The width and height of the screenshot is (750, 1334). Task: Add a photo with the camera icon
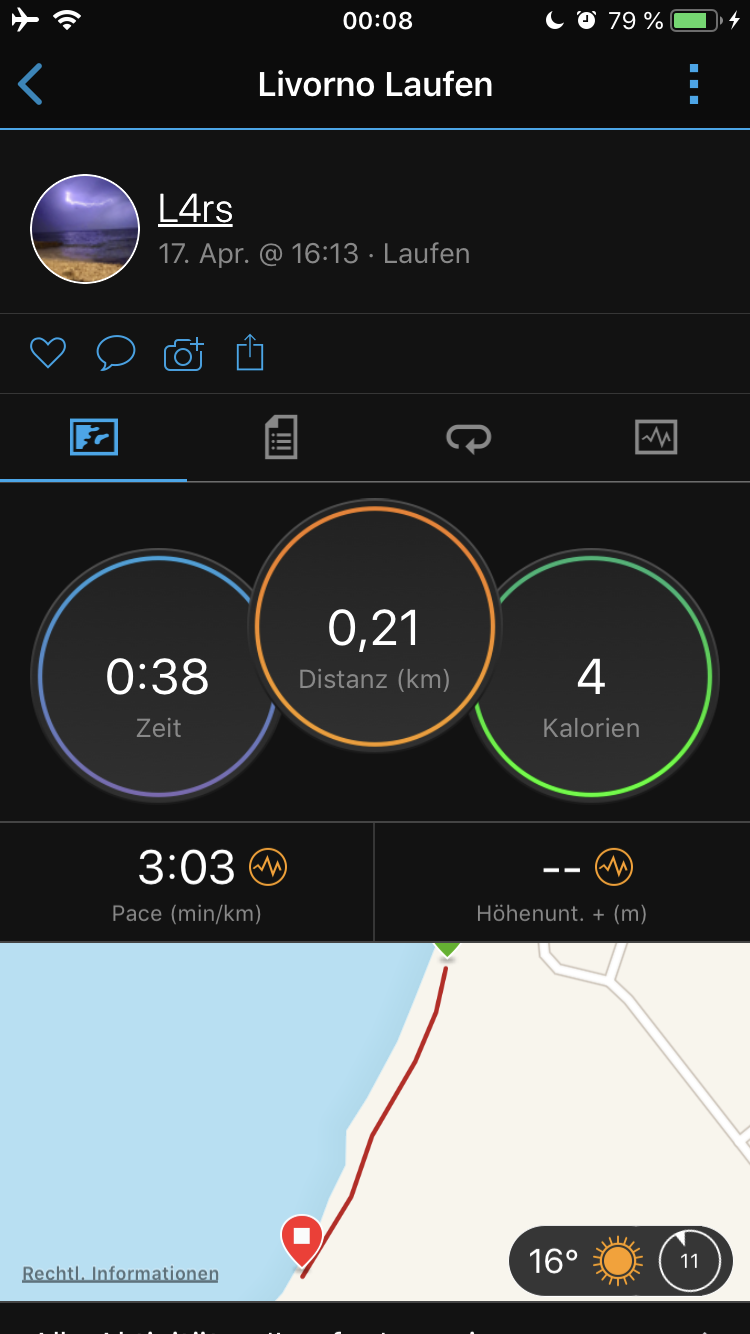(x=183, y=353)
